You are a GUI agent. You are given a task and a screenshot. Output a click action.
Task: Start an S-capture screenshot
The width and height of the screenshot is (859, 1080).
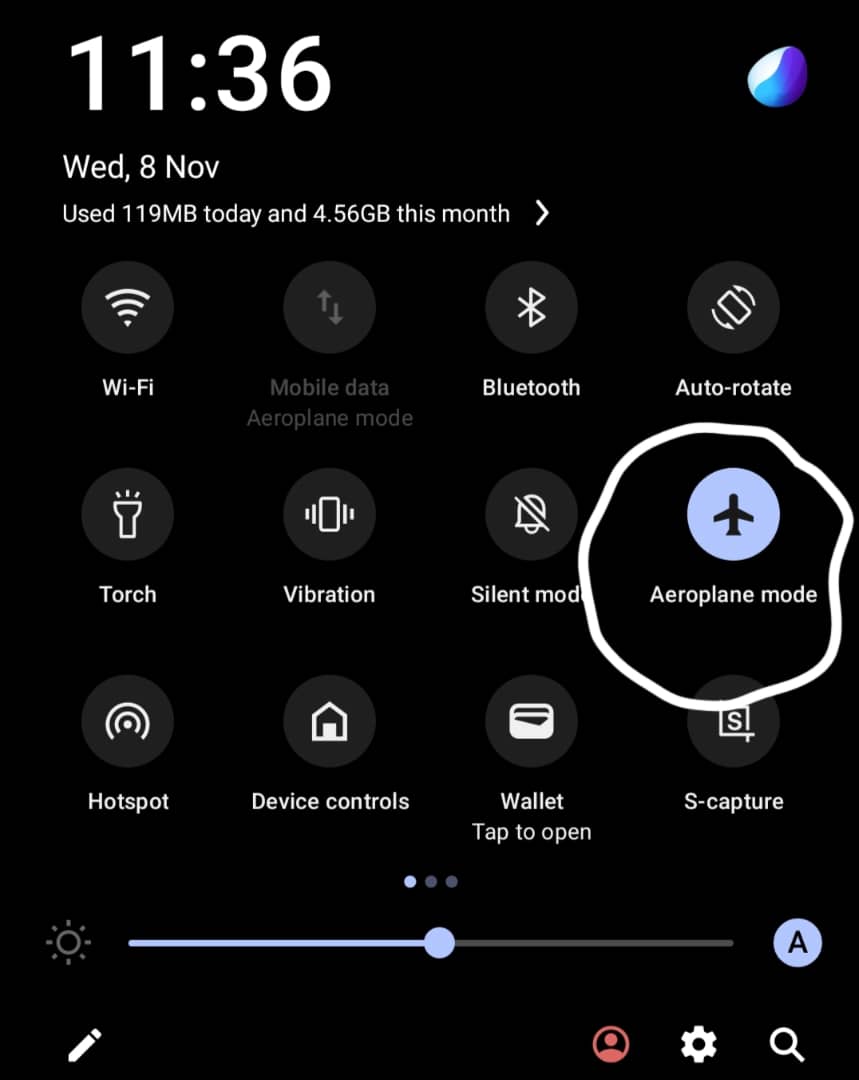[x=733, y=722]
